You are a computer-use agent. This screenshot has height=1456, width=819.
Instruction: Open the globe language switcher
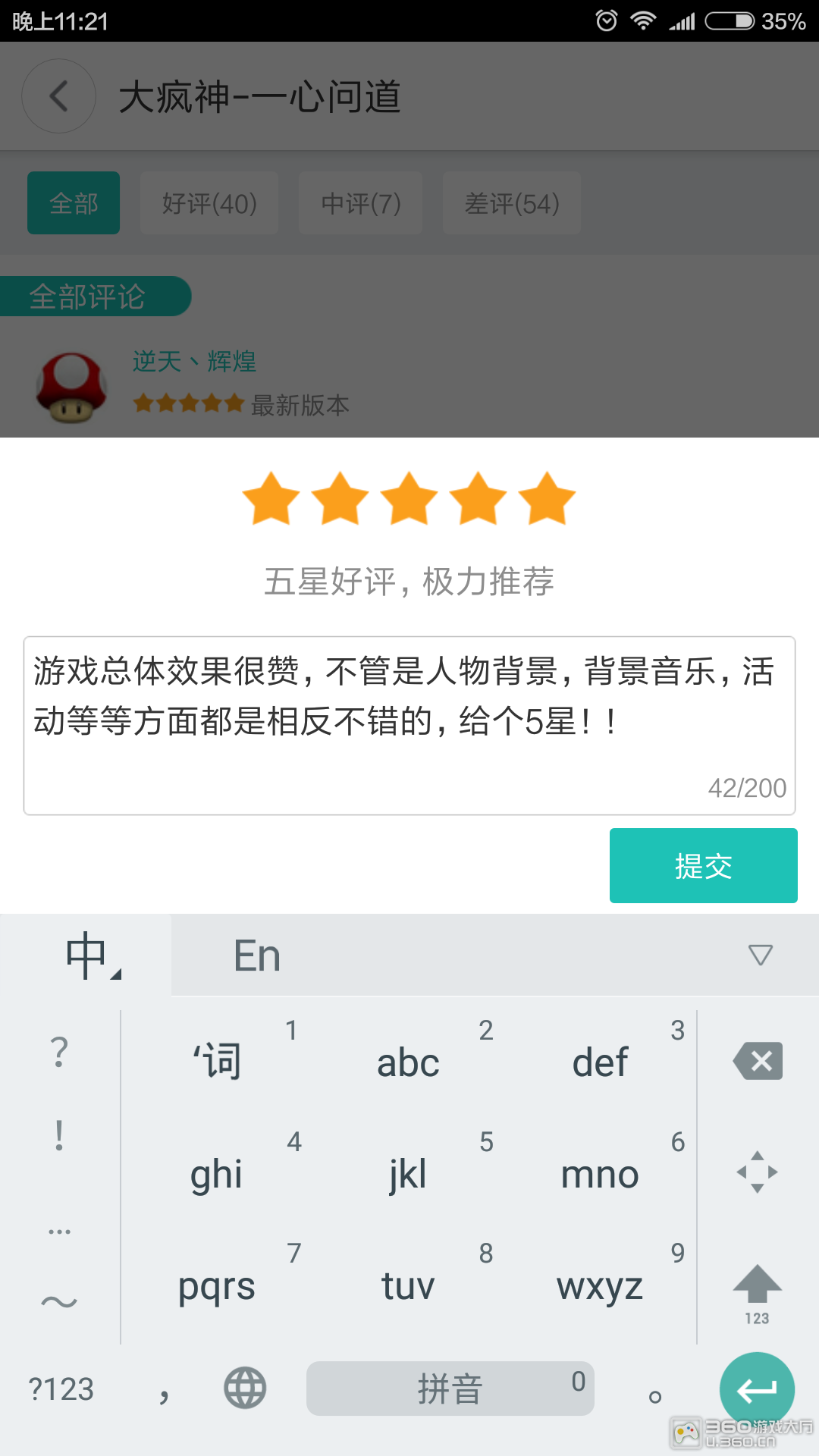[x=245, y=1389]
